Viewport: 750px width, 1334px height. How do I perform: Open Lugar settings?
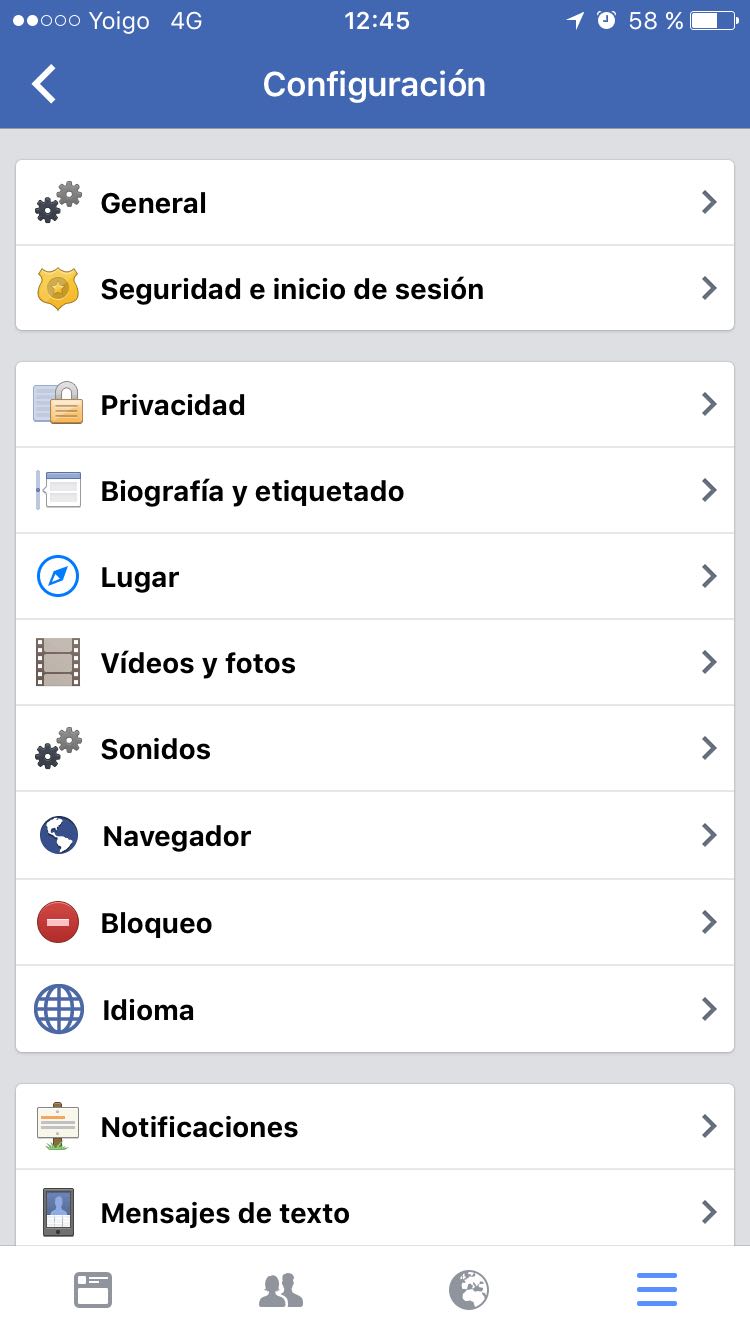(375, 577)
